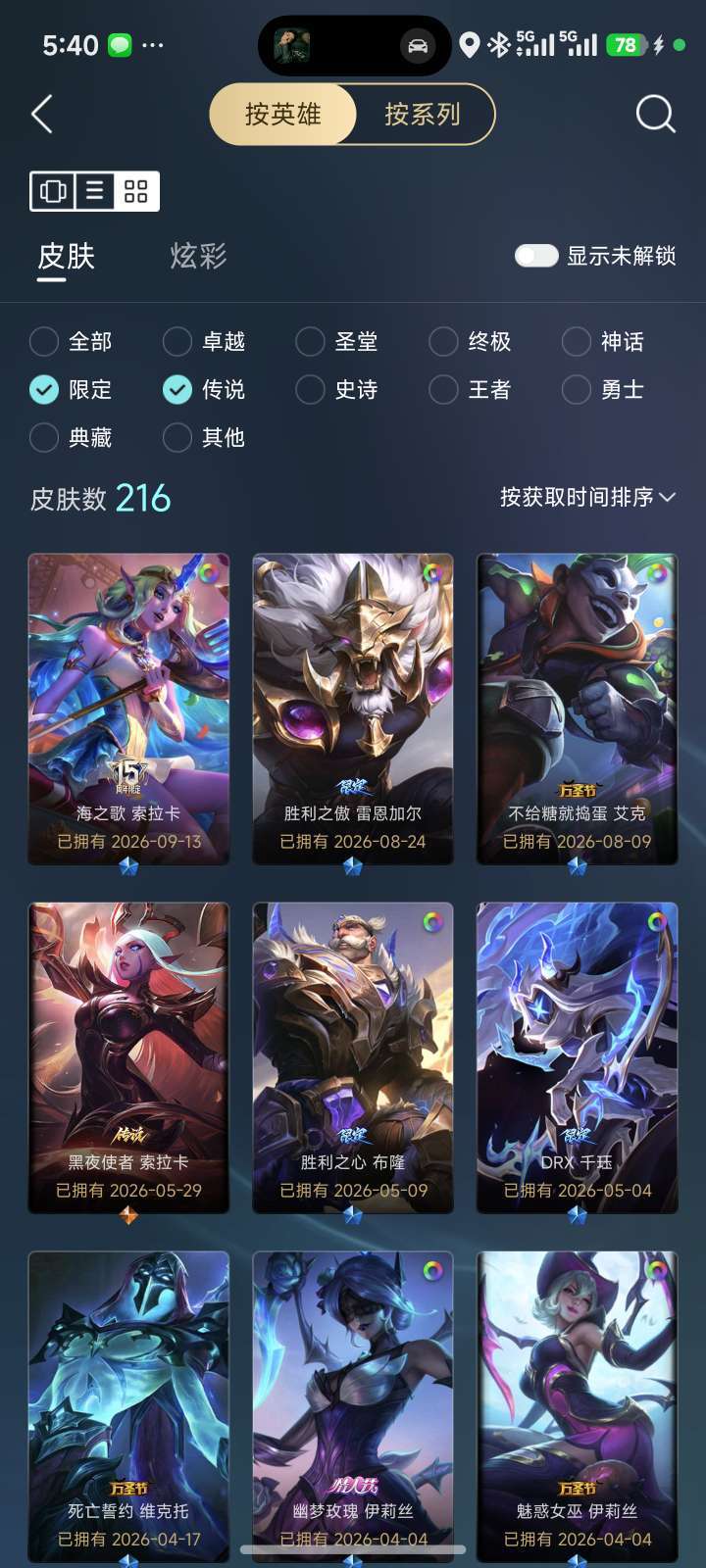The width and height of the screenshot is (706, 1568).
Task: Open the DRX 千珏 skin card
Action: (577, 1058)
